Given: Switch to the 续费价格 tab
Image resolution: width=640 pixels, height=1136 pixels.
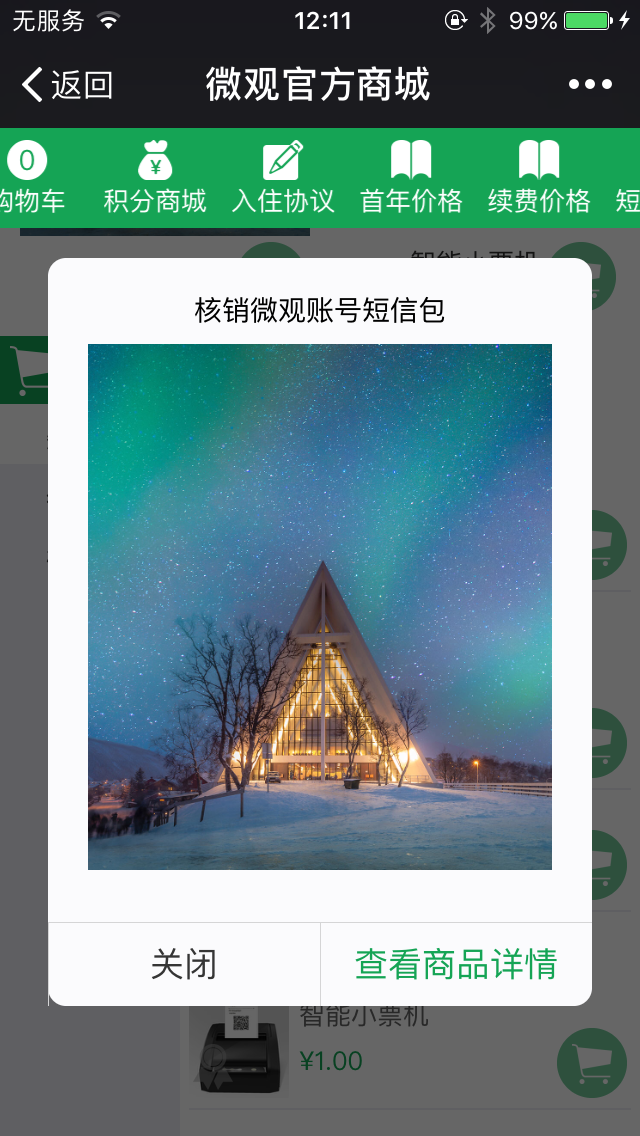Looking at the screenshot, I should (x=539, y=178).
